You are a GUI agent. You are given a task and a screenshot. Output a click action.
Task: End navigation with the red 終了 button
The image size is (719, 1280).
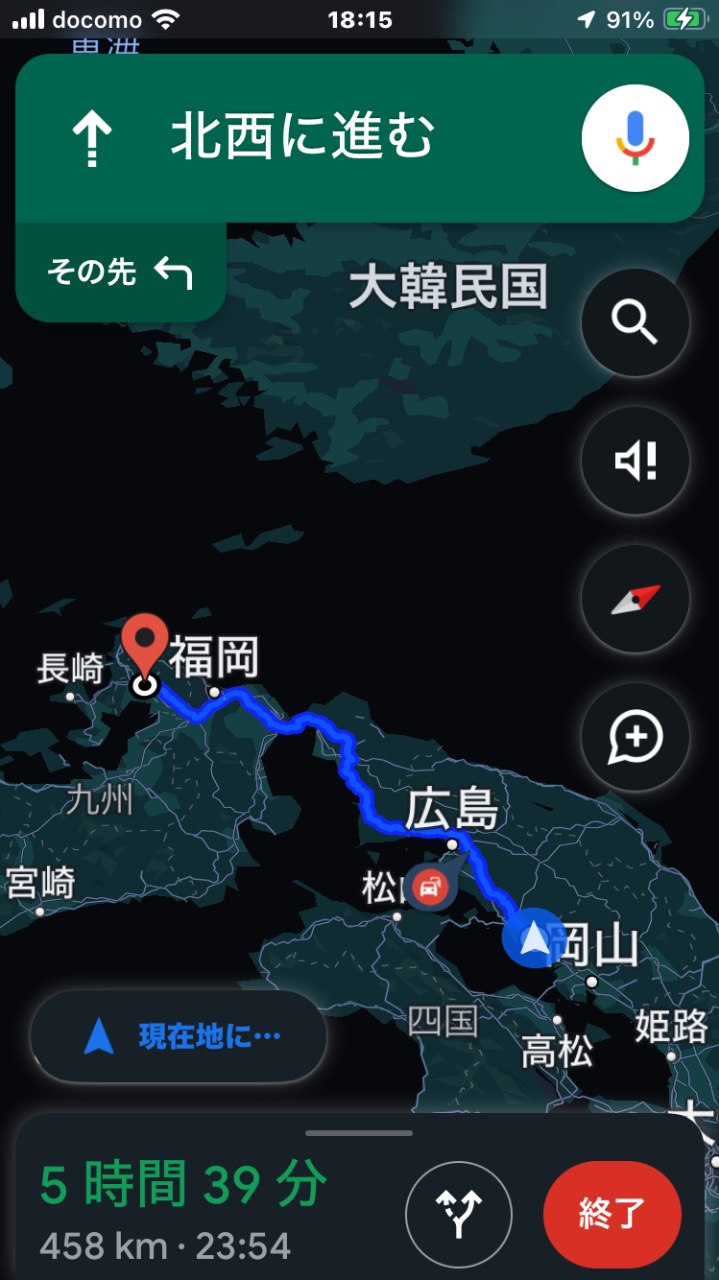coord(612,1215)
